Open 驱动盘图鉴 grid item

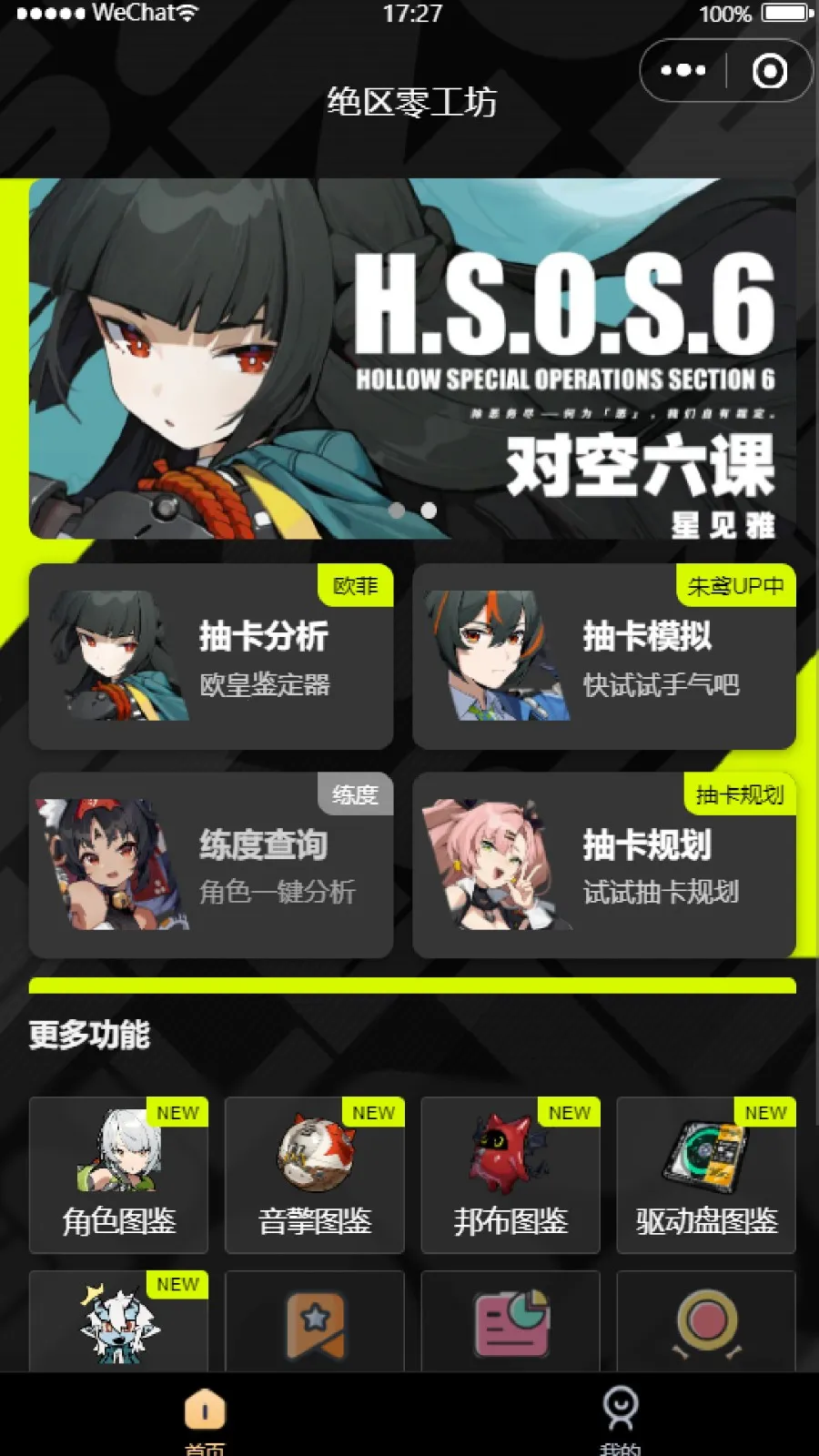(x=706, y=1176)
